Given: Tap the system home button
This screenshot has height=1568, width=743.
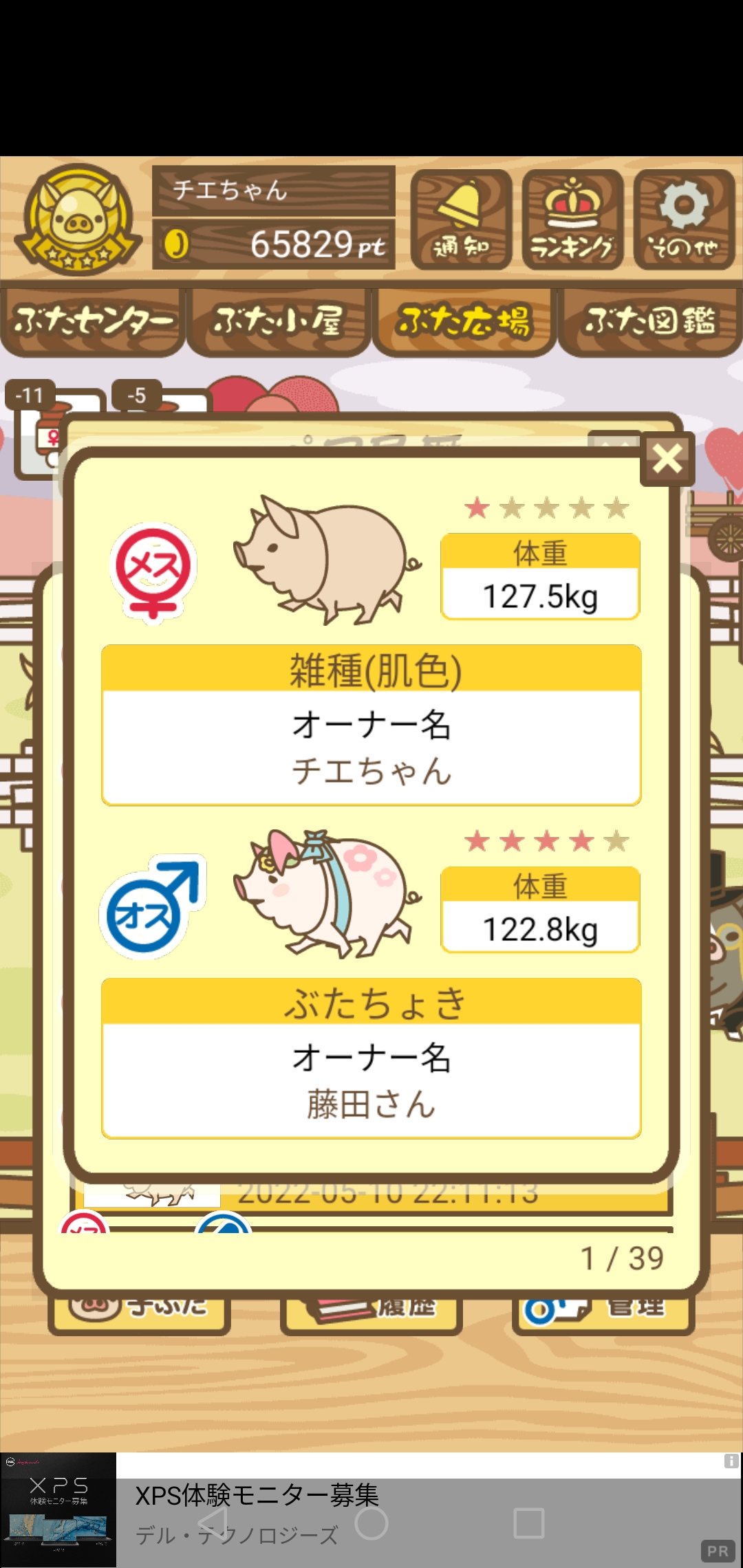Looking at the screenshot, I should (371, 1523).
